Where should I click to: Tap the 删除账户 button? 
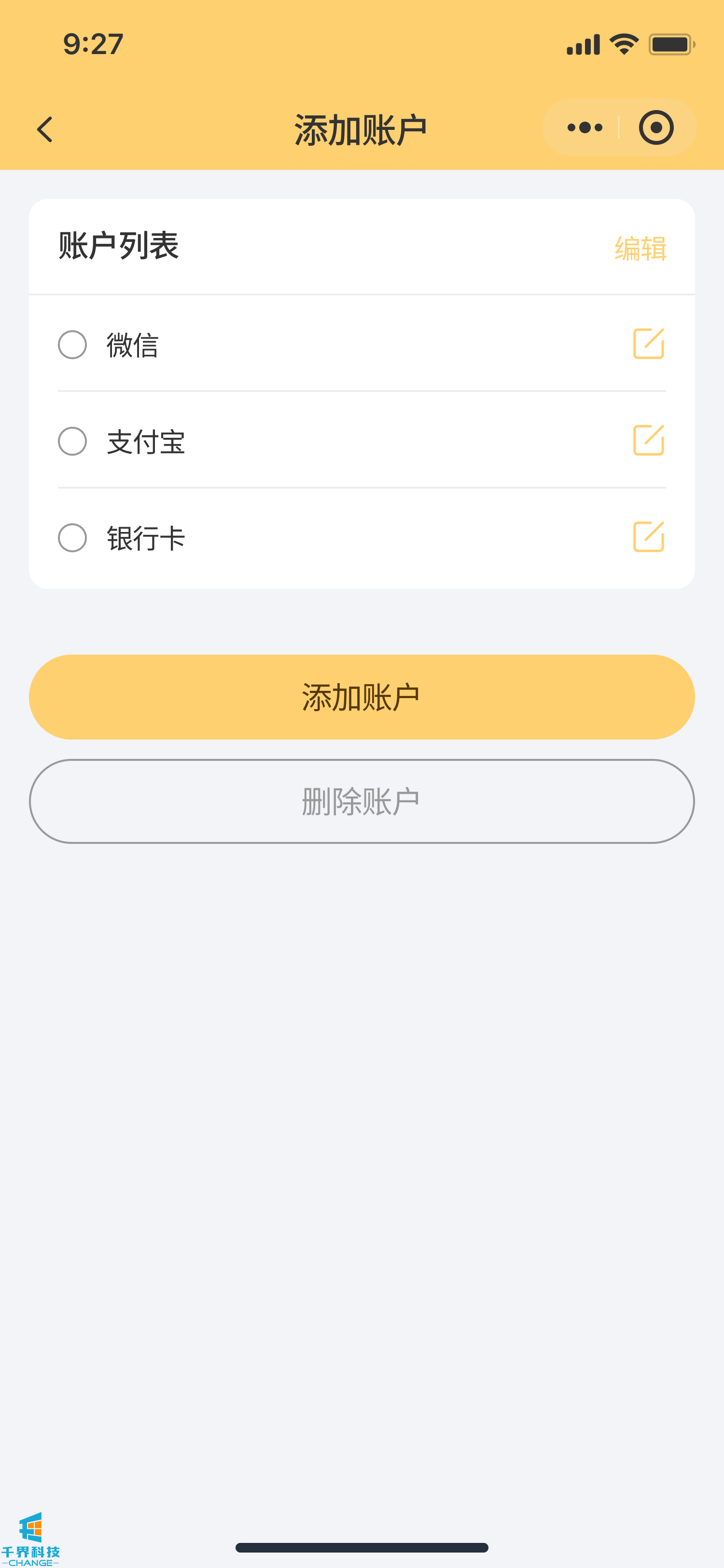pyautogui.click(x=362, y=801)
